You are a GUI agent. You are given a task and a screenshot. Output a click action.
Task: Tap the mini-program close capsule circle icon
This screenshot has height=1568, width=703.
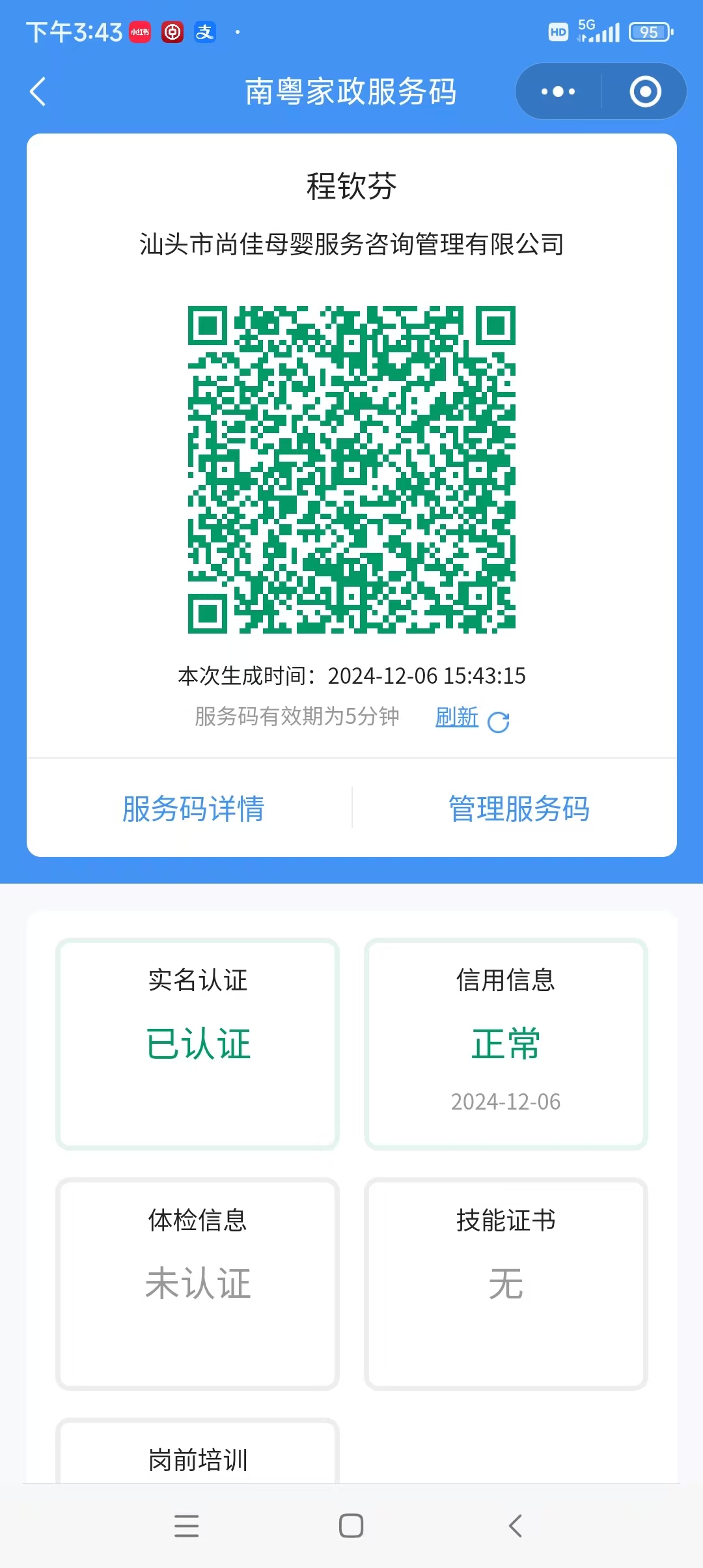pos(643,91)
